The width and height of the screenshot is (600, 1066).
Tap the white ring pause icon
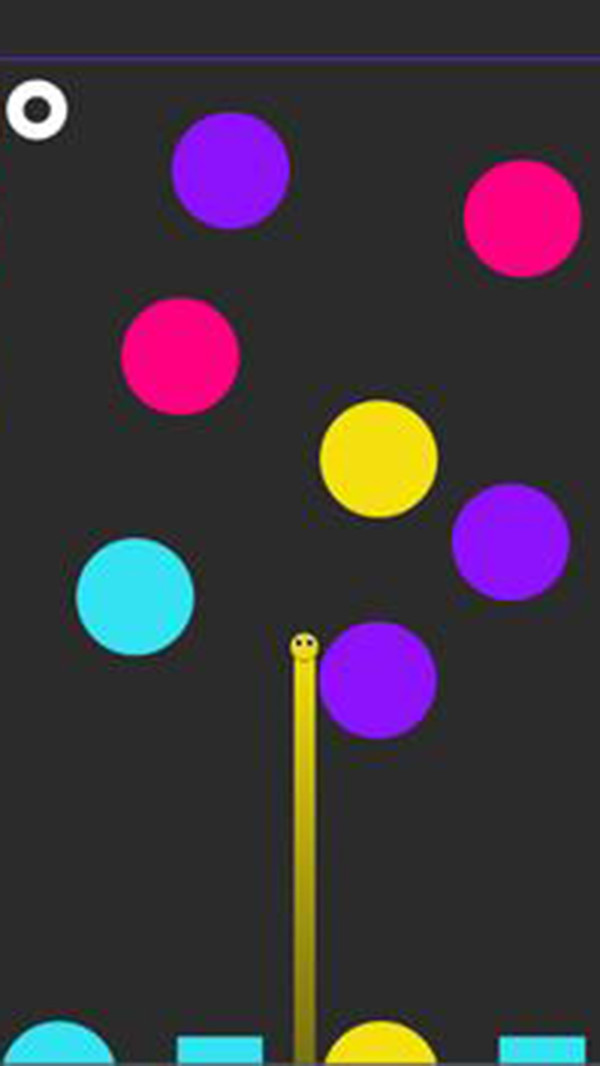(37, 109)
